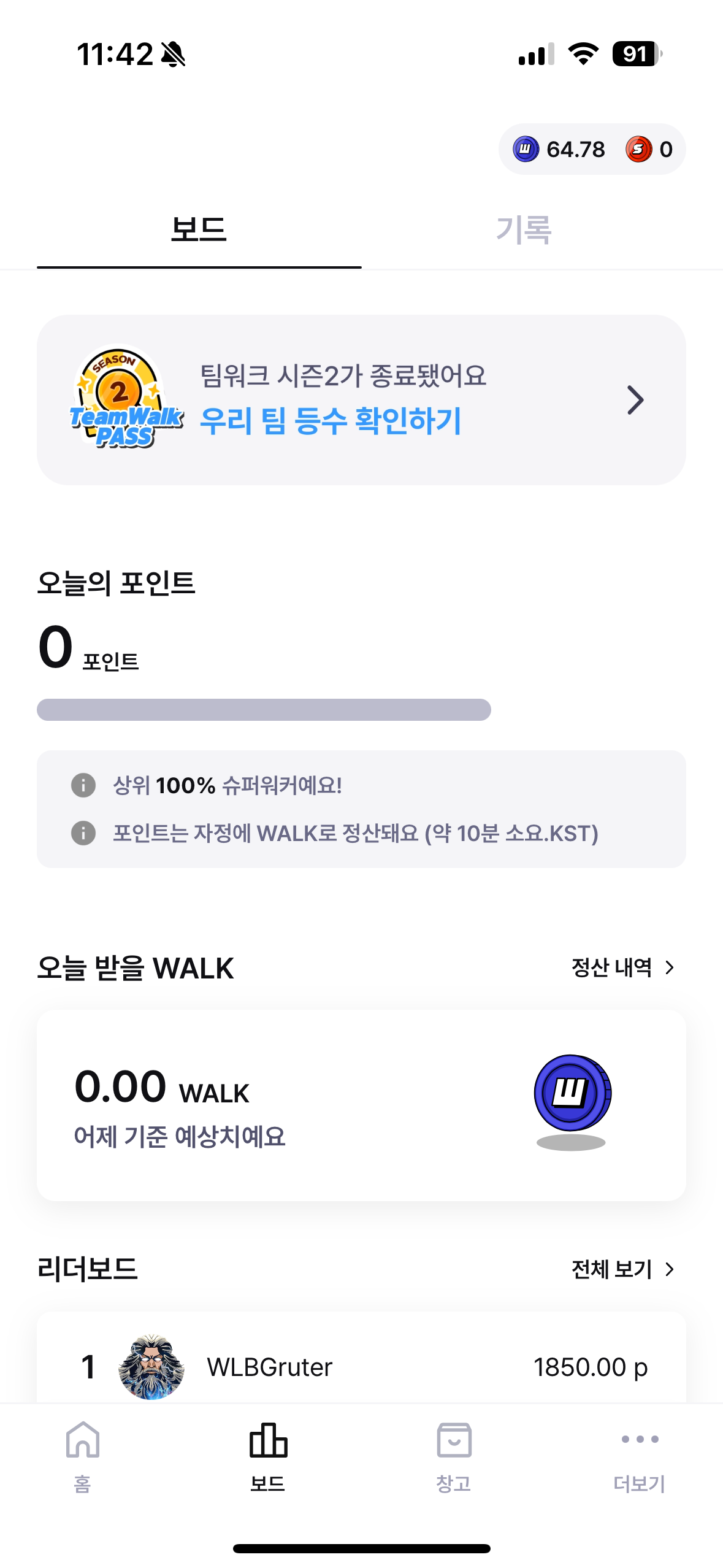Go to the 홈 tab
The height and width of the screenshot is (1568, 723).
(x=83, y=1455)
